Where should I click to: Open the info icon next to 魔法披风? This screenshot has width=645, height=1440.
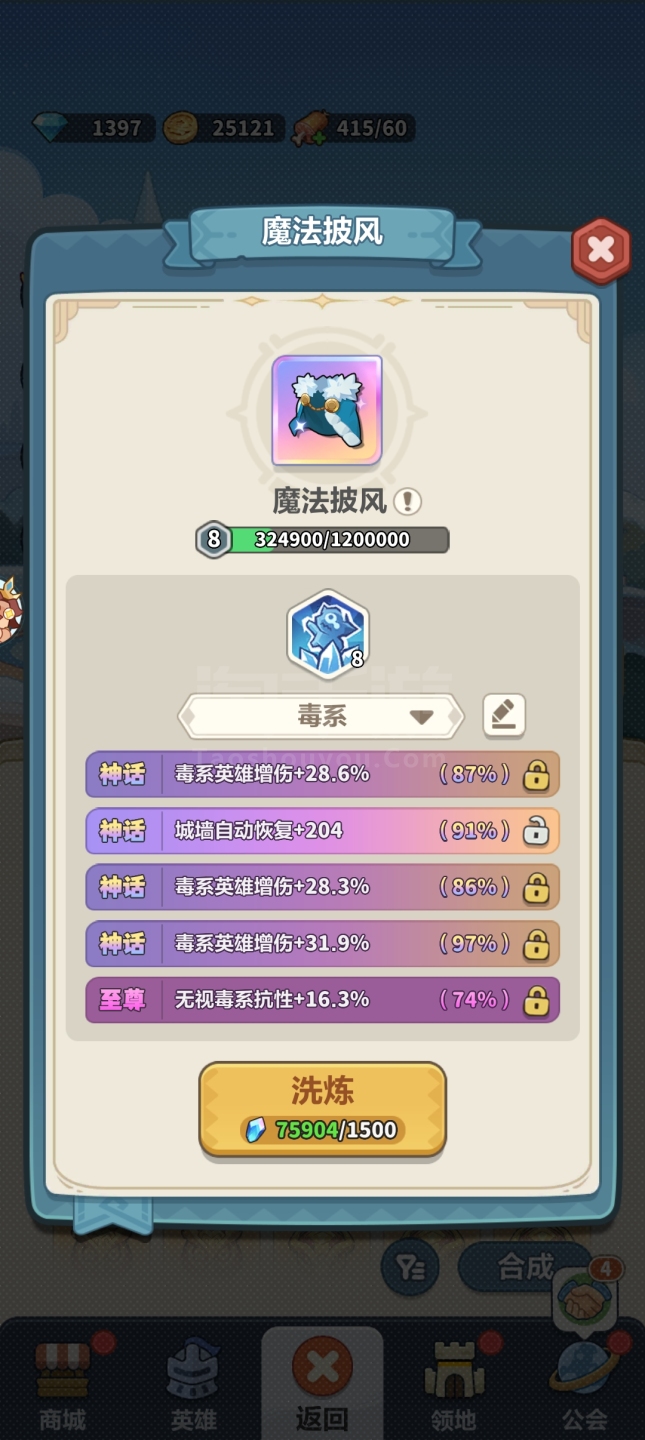407,501
